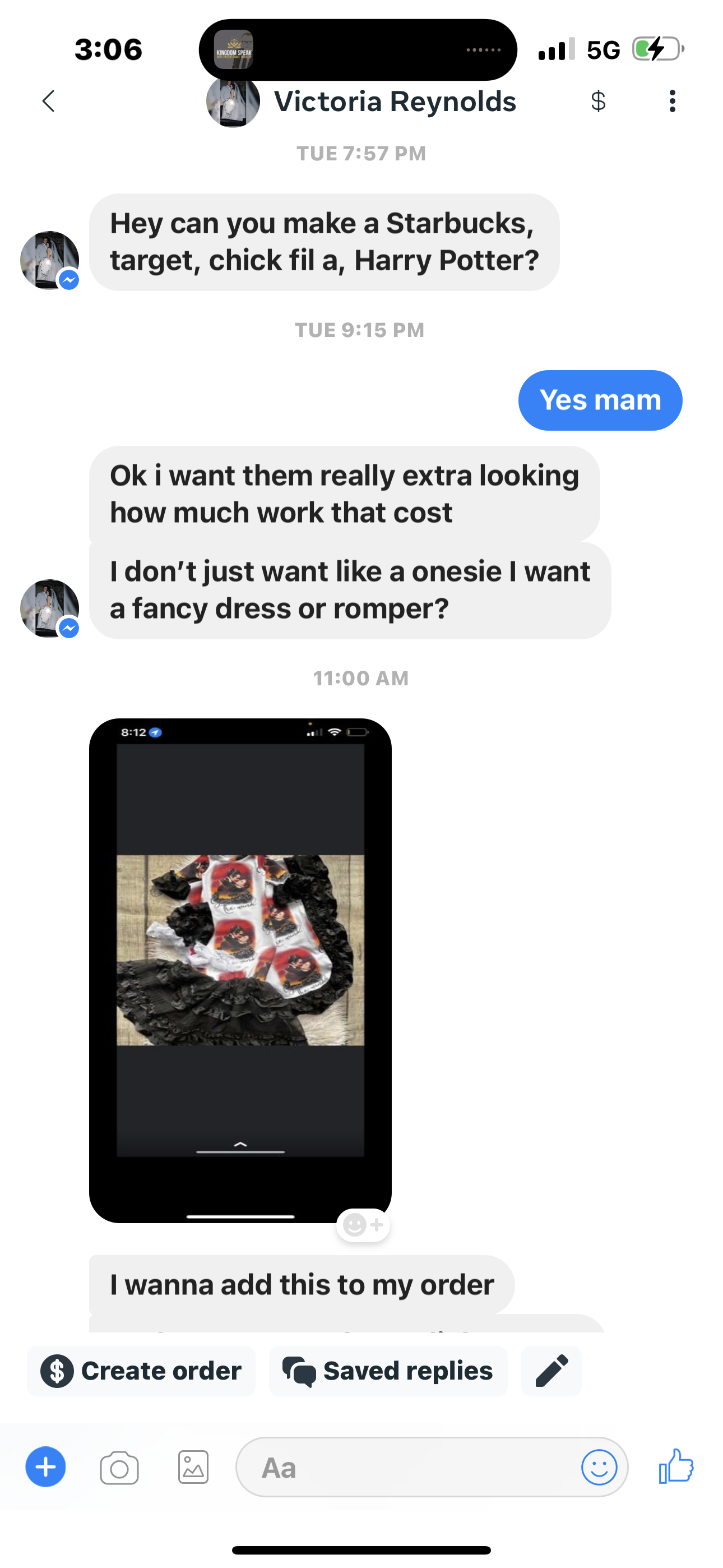Open the shared romper screenshot image
Image resolution: width=723 pixels, height=1568 pixels.
[x=240, y=970]
